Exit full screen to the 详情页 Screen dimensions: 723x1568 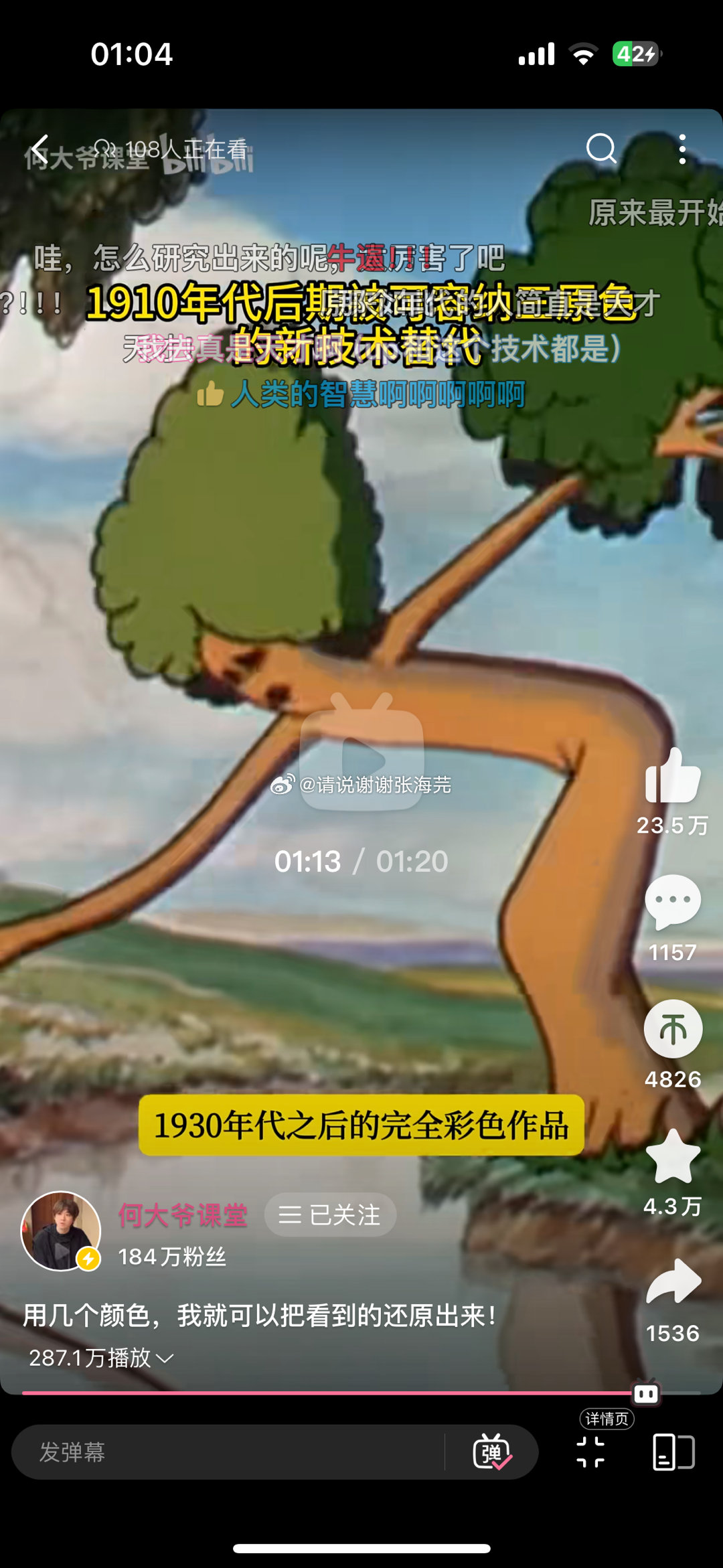(x=590, y=1451)
